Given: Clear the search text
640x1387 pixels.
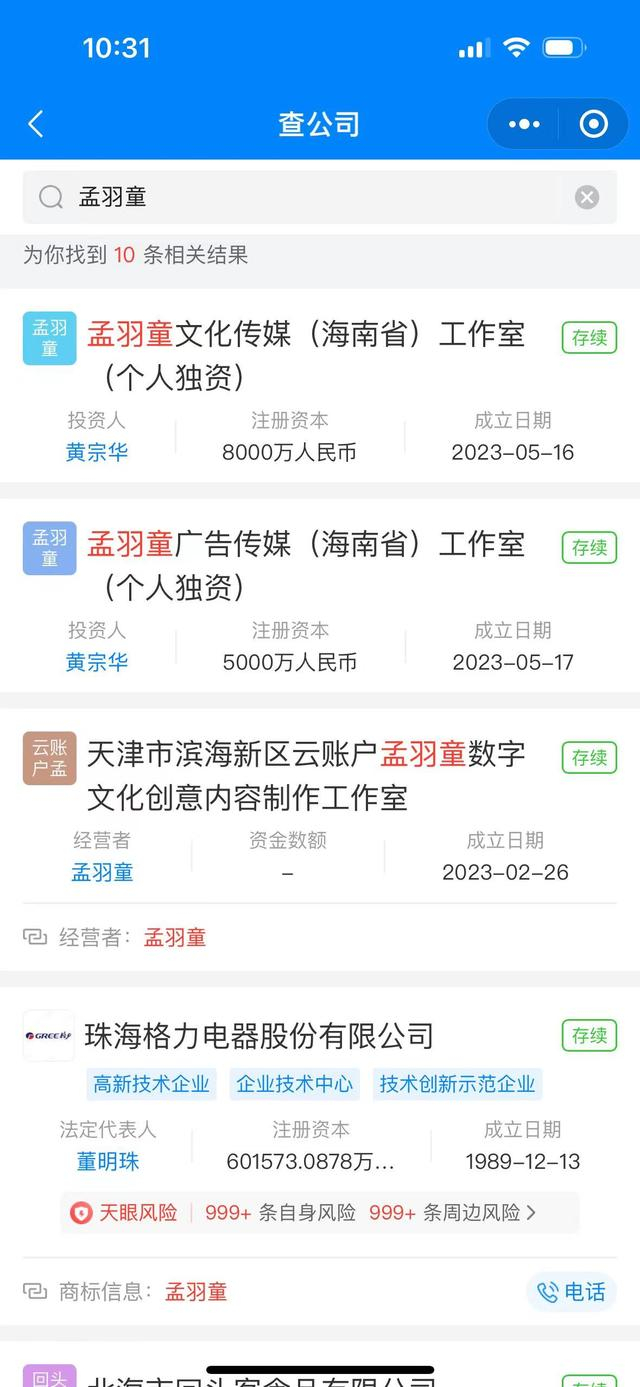Looking at the screenshot, I should point(587,197).
